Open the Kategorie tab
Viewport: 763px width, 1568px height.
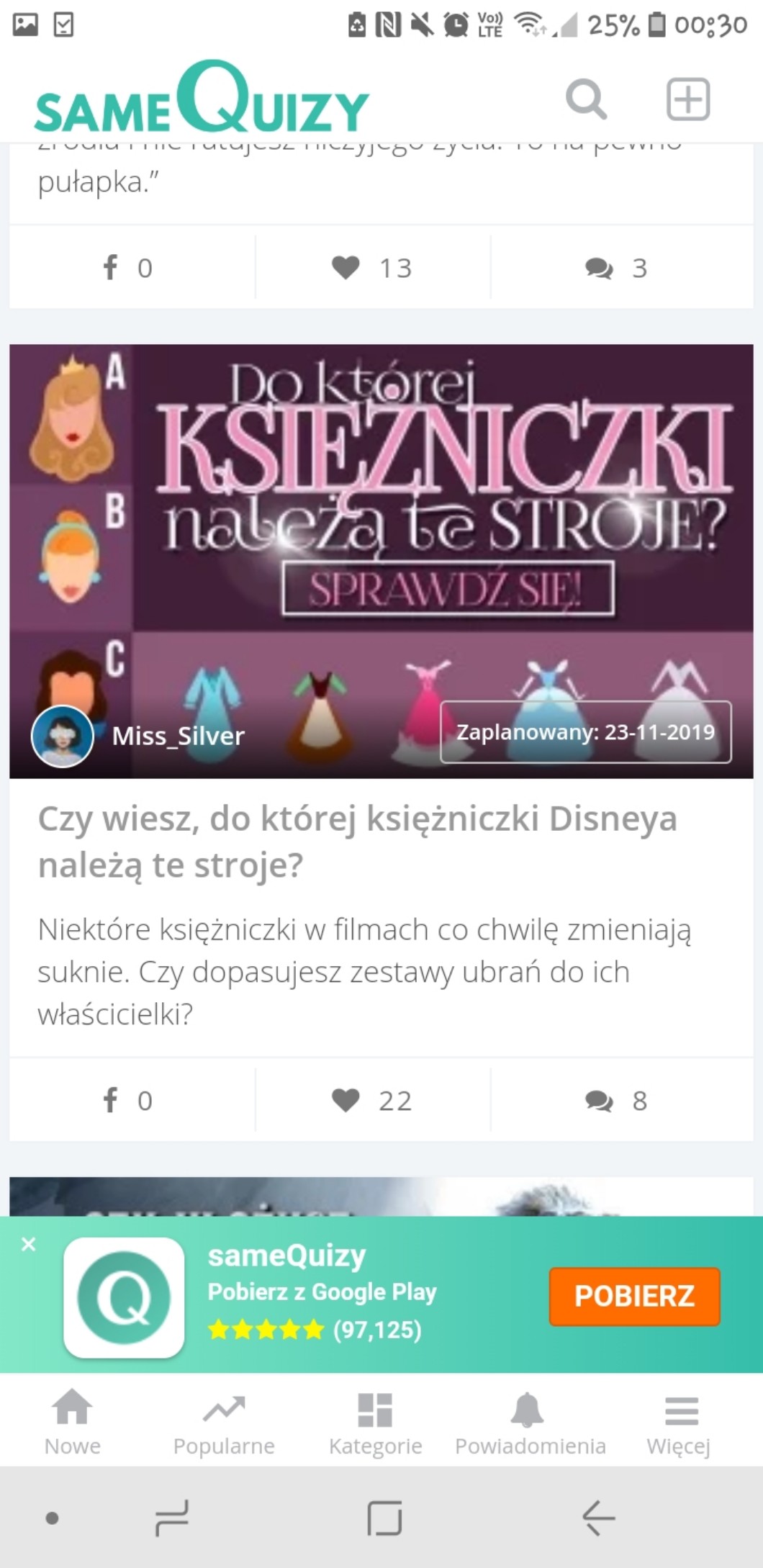(x=375, y=1423)
